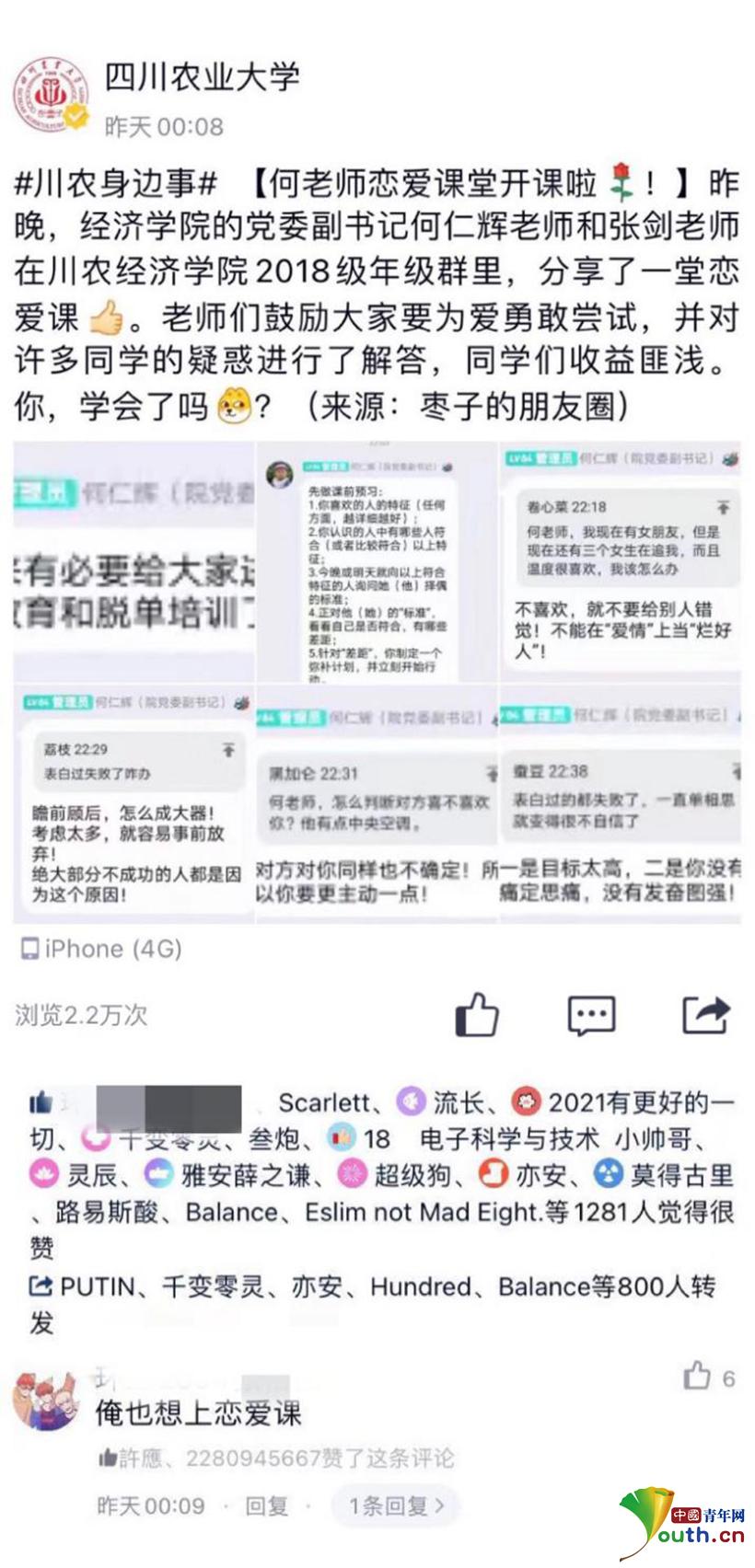Screen dimensions: 755x1568
Task: Tap 回复 under the comment
Action: 267,1506
